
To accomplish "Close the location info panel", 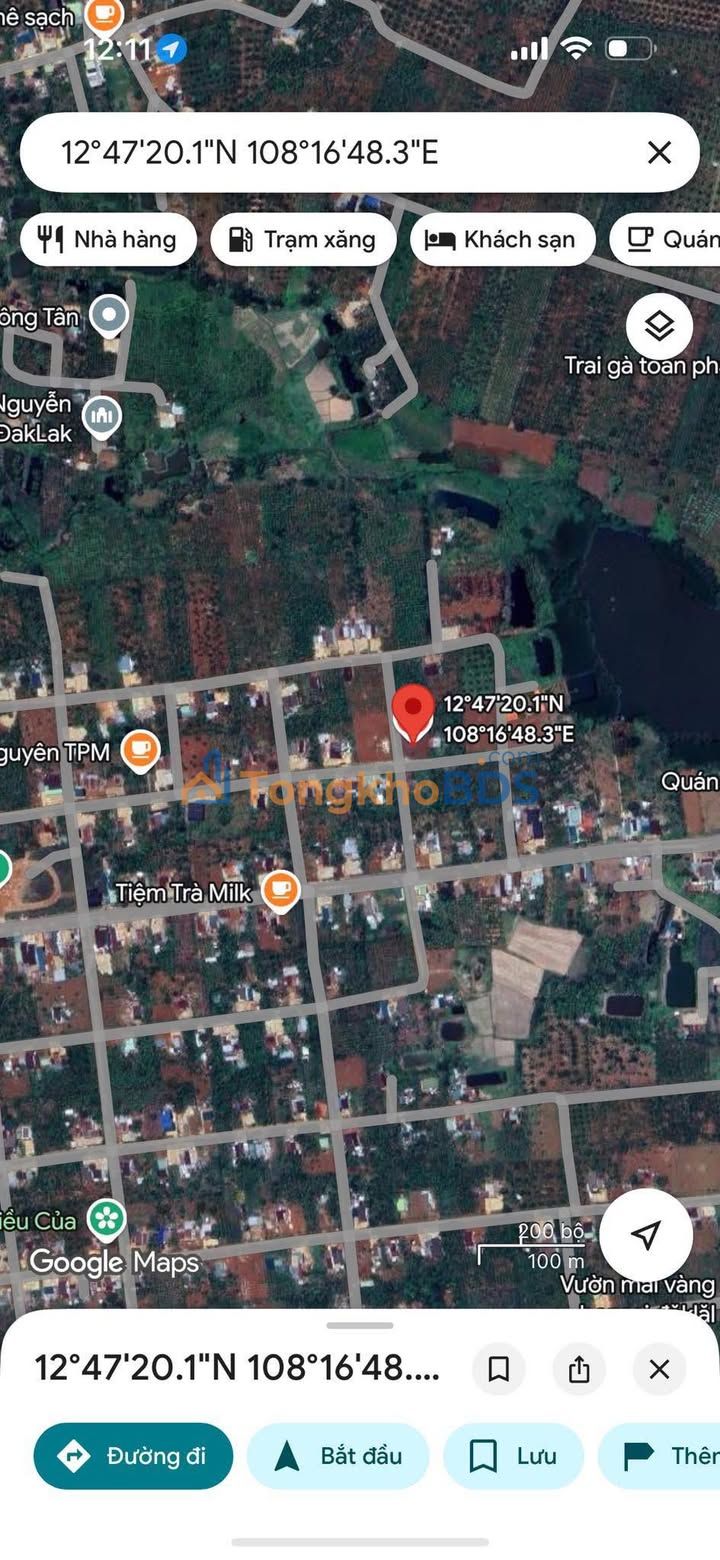I will (x=659, y=1369).
